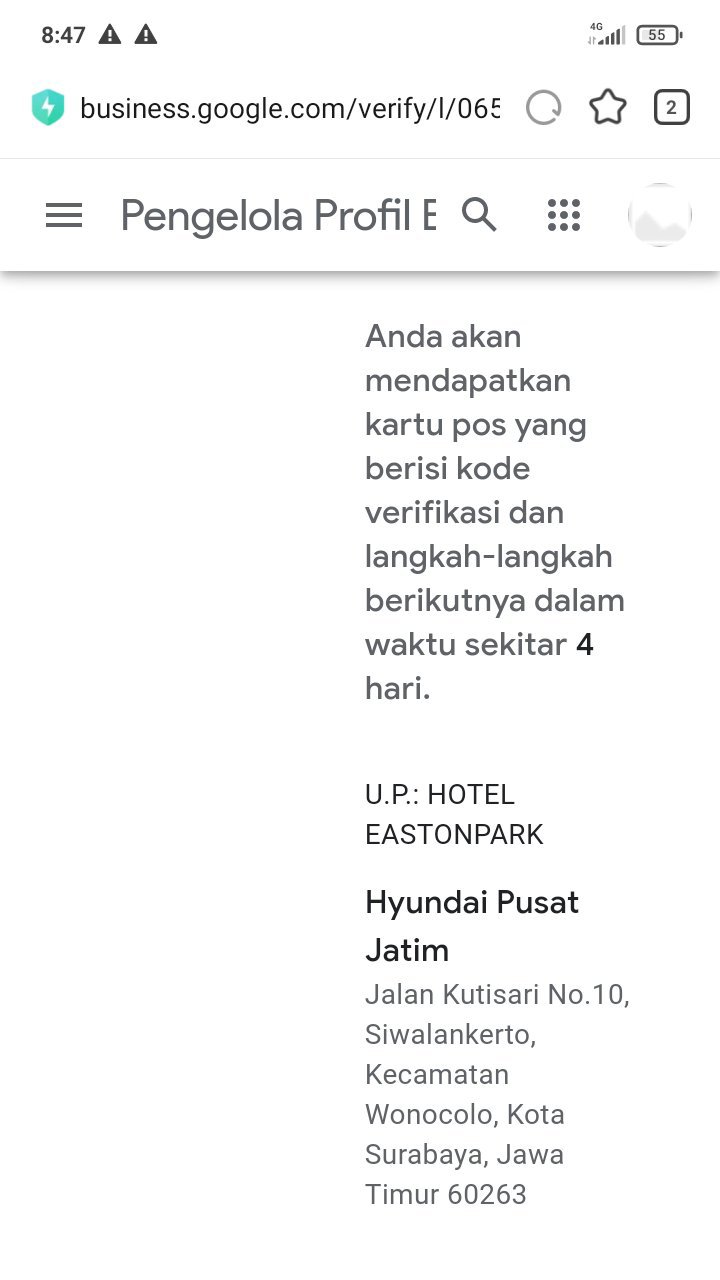Open the browser tabs switcher
Viewport: 720px width, 1280px height.
pos(671,108)
